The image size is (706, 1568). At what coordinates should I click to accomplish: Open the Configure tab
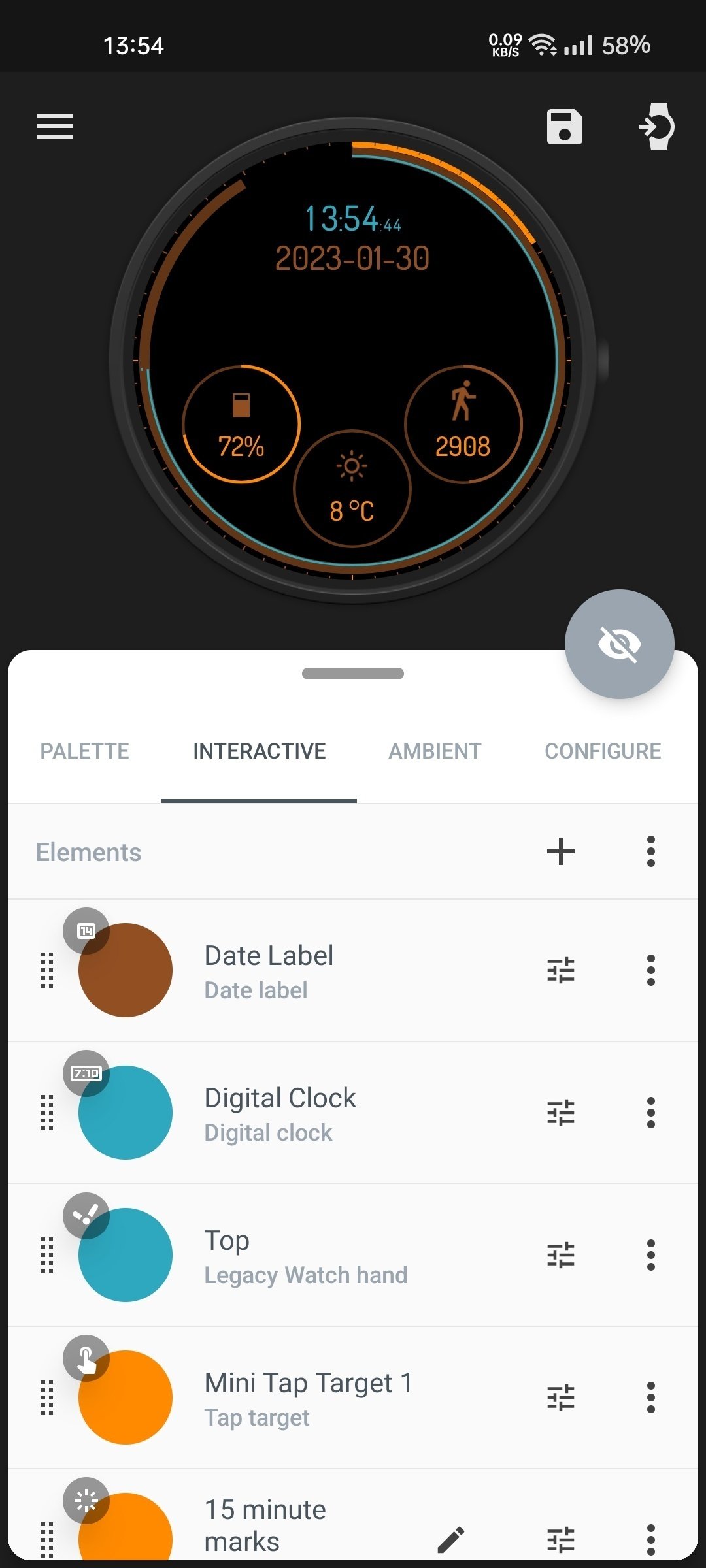pyautogui.click(x=603, y=751)
